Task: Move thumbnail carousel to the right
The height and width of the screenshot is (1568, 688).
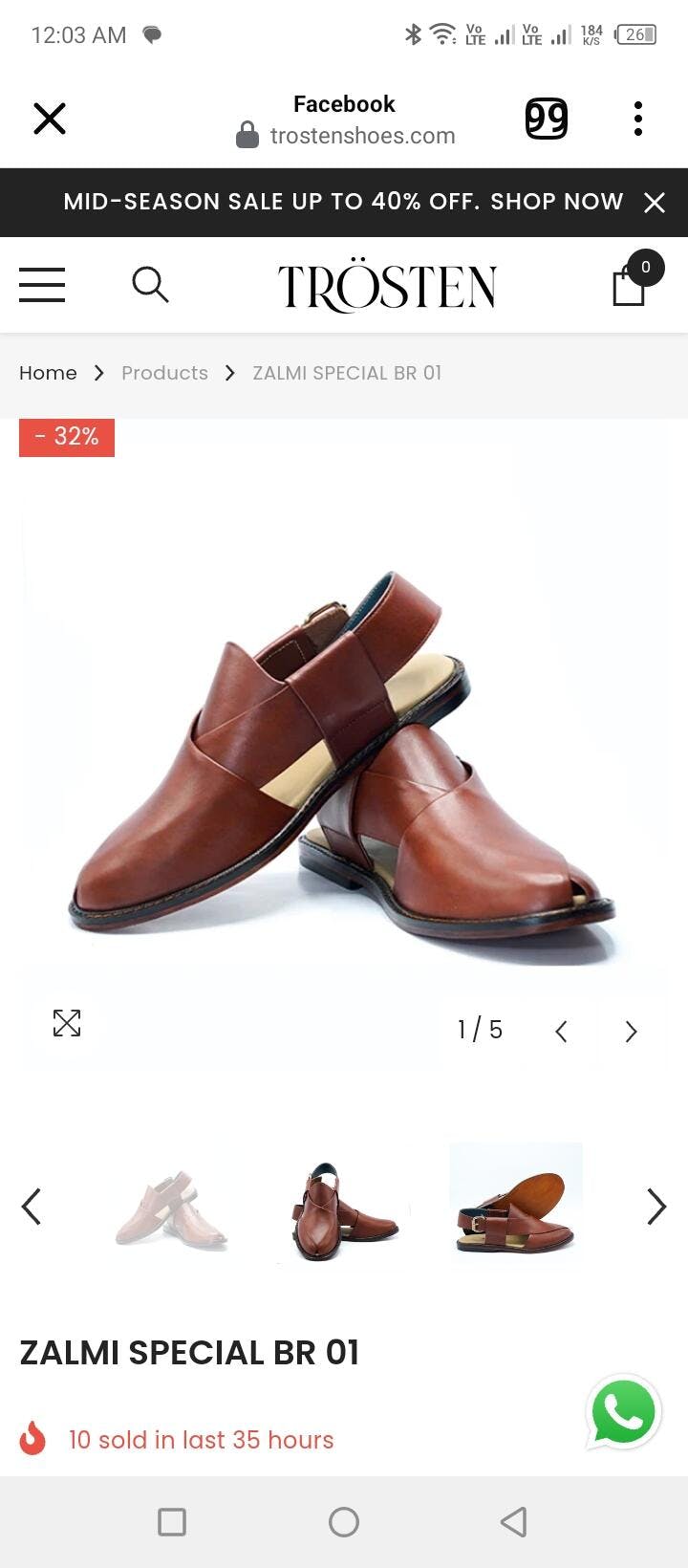Action: (x=656, y=1207)
